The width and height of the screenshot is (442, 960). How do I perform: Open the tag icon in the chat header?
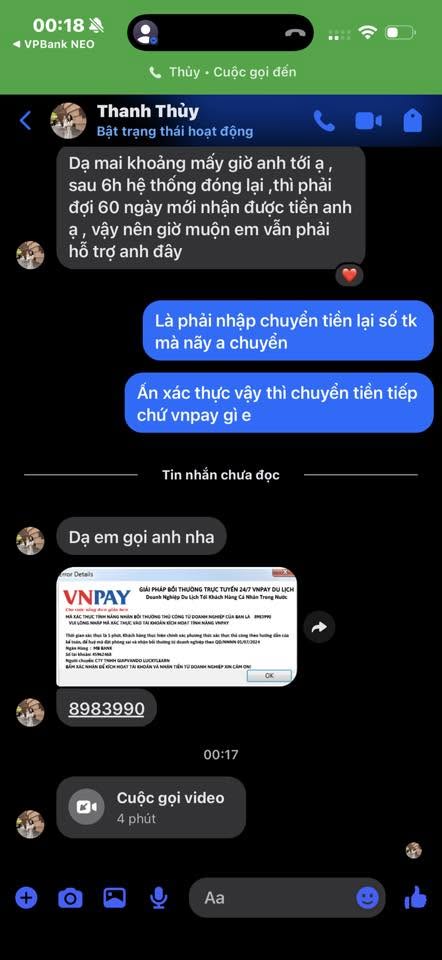coord(413,121)
